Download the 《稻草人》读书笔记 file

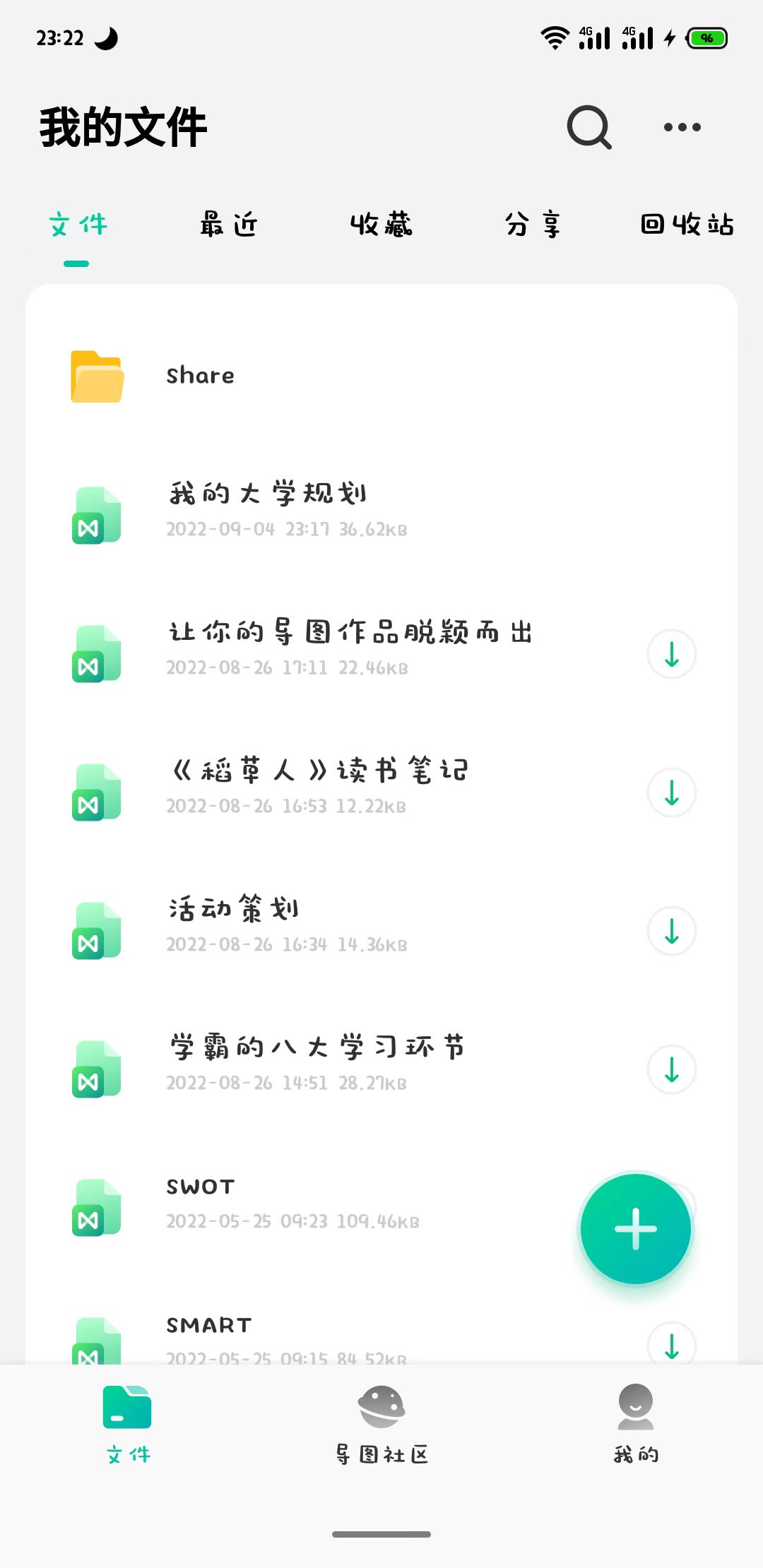coord(670,792)
